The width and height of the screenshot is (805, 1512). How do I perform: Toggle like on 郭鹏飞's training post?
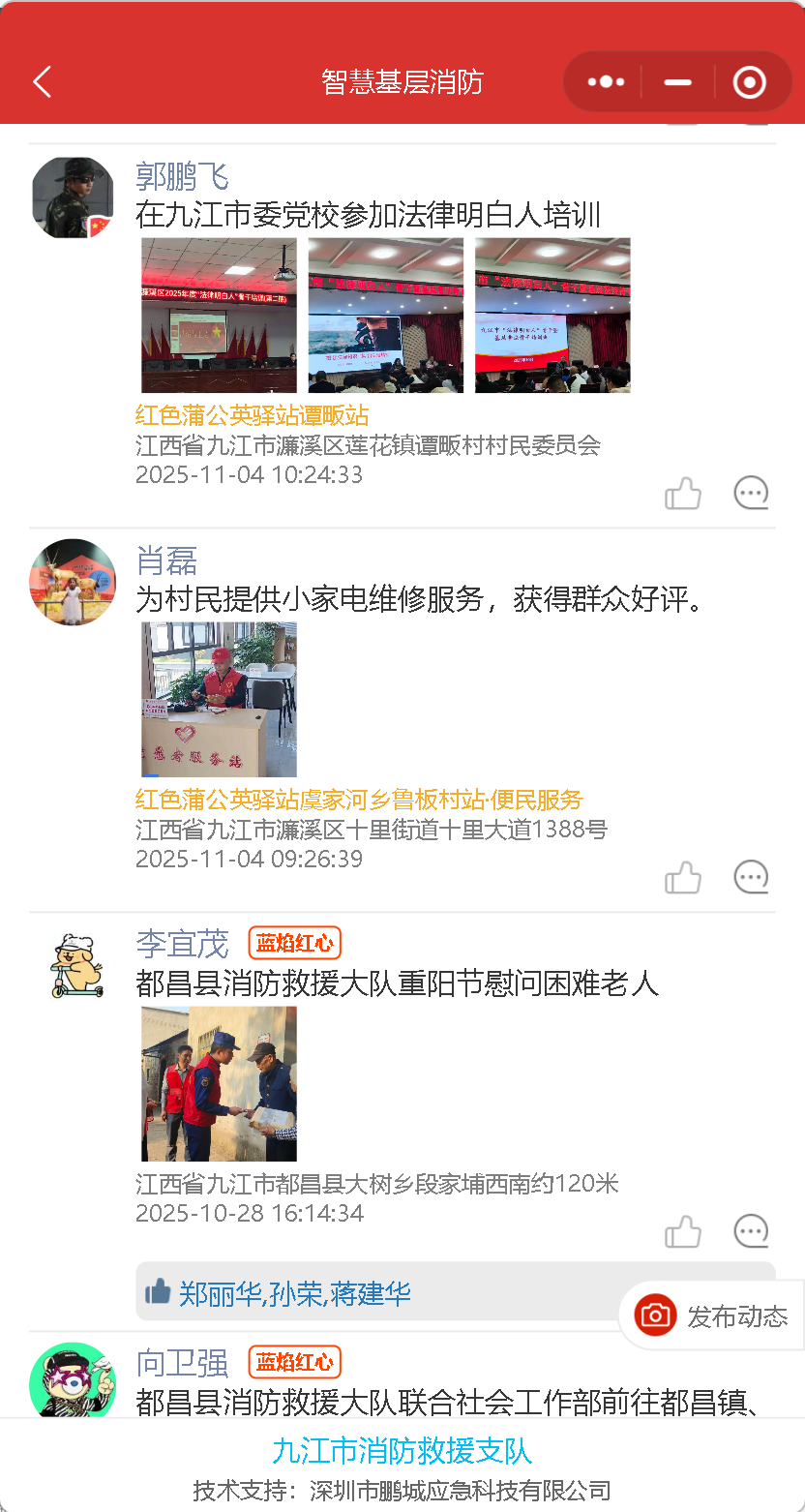[x=684, y=493]
